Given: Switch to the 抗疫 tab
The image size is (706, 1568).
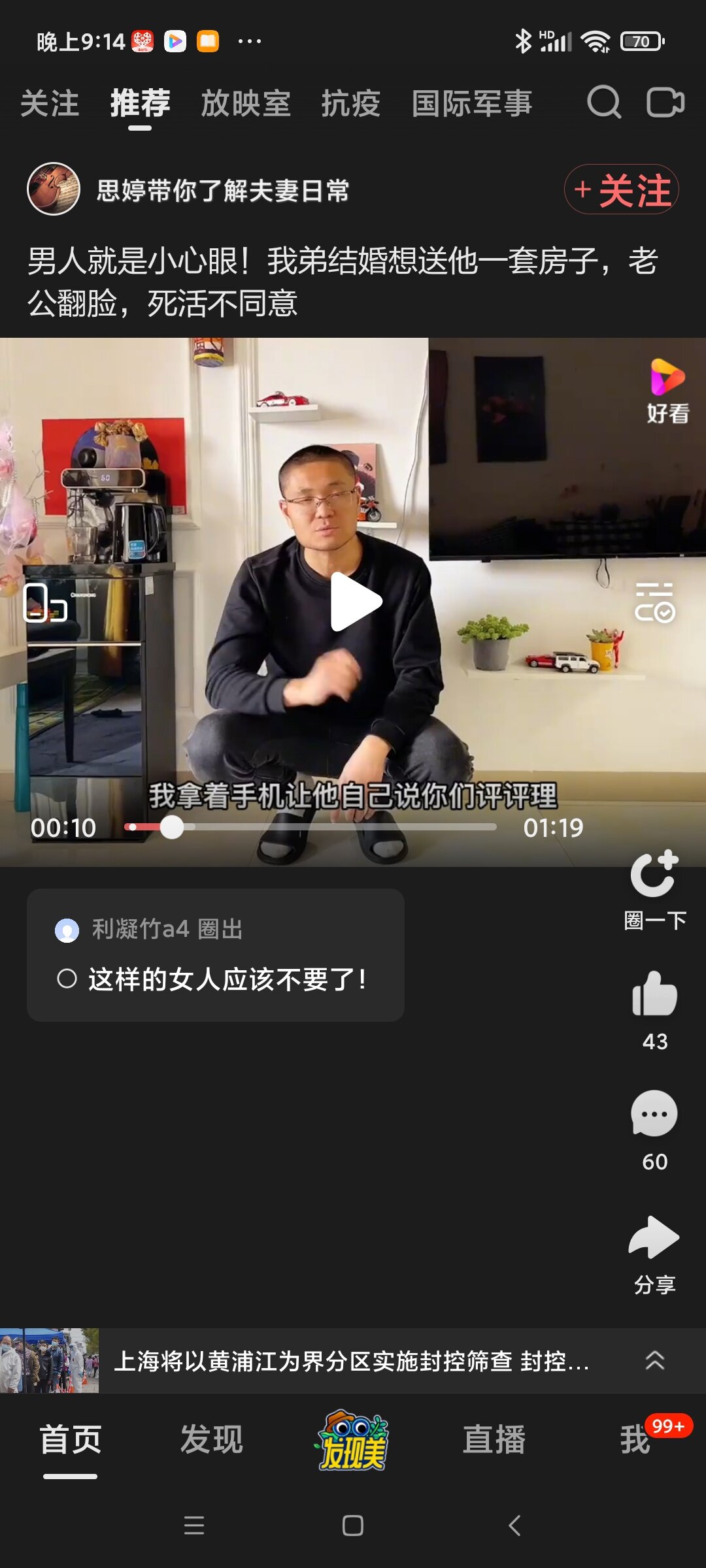Looking at the screenshot, I should [350, 104].
